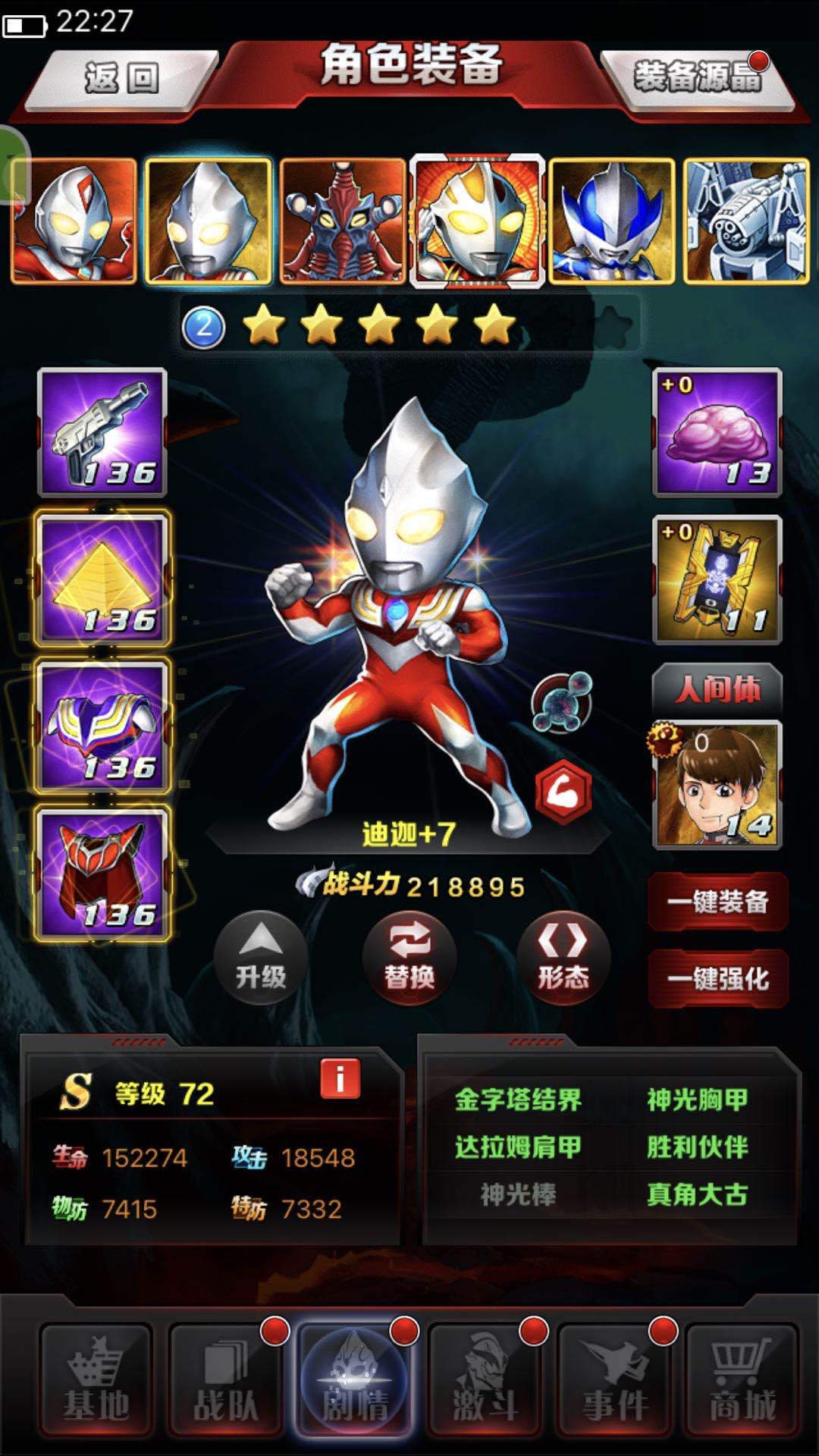The width and height of the screenshot is (819, 1456).
Task: Open 装备源晶 equipment crystals
Action: point(696,78)
